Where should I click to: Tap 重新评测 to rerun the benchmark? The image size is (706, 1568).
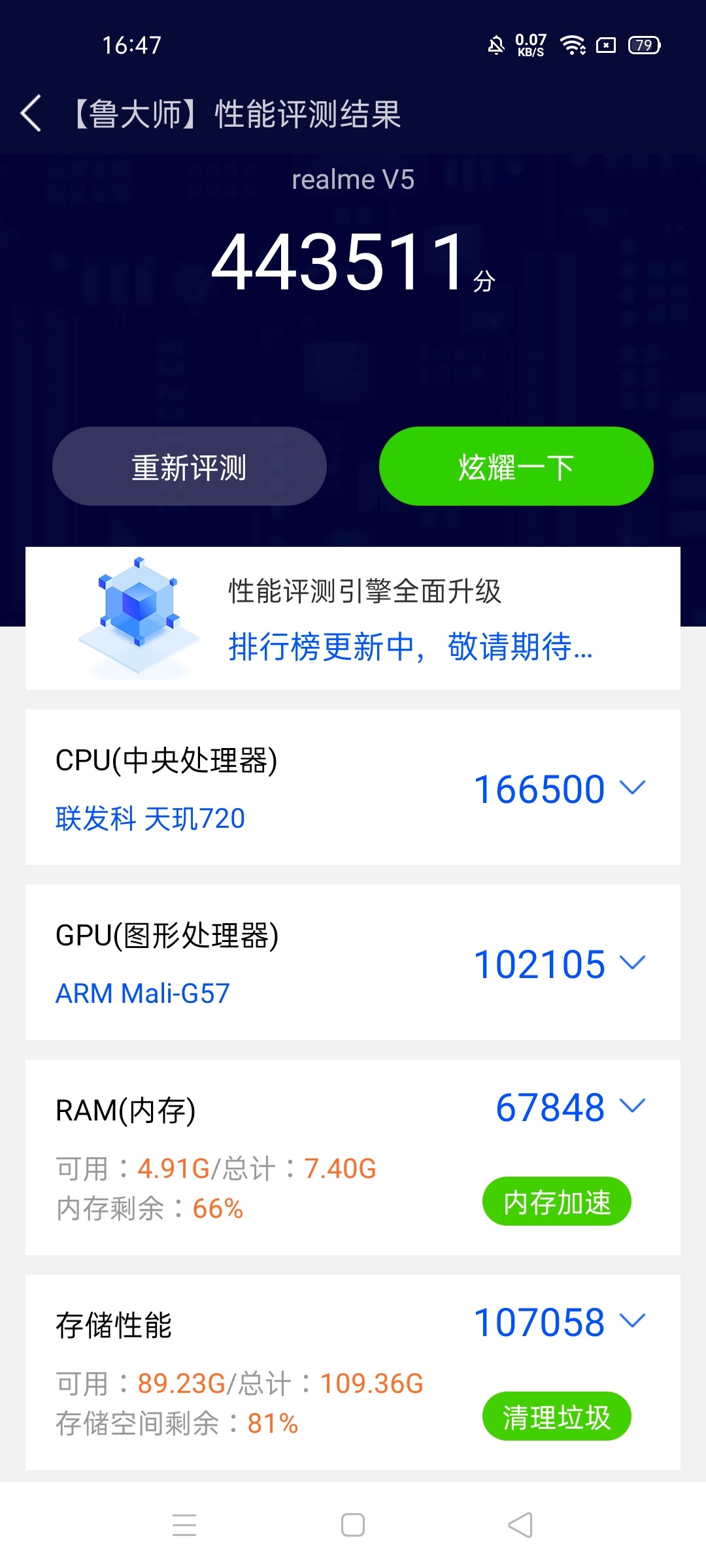coord(189,466)
